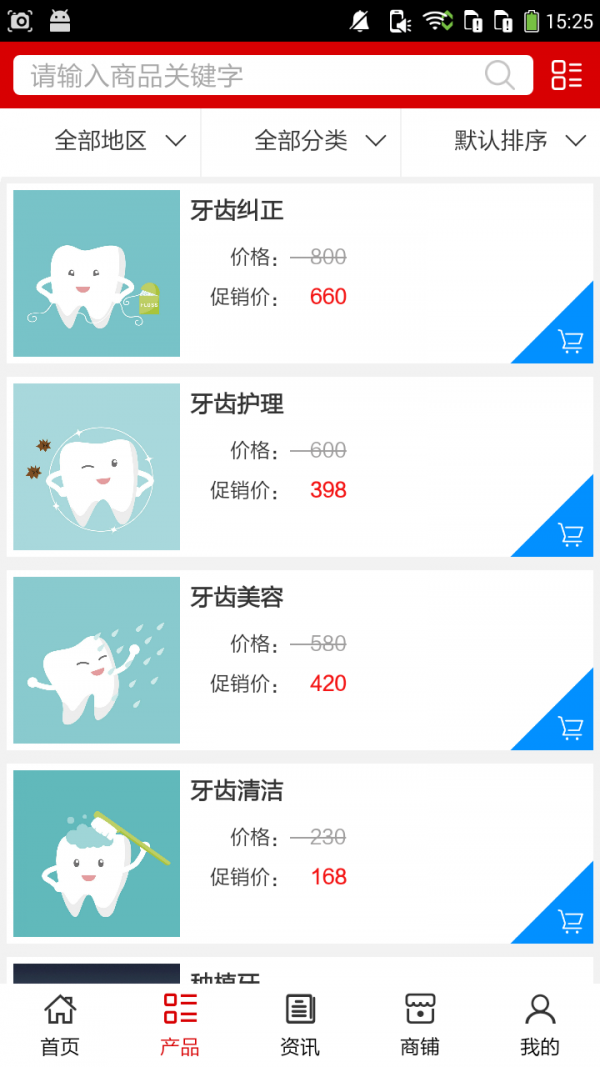Expand the 全部地区 region dropdown

click(120, 141)
